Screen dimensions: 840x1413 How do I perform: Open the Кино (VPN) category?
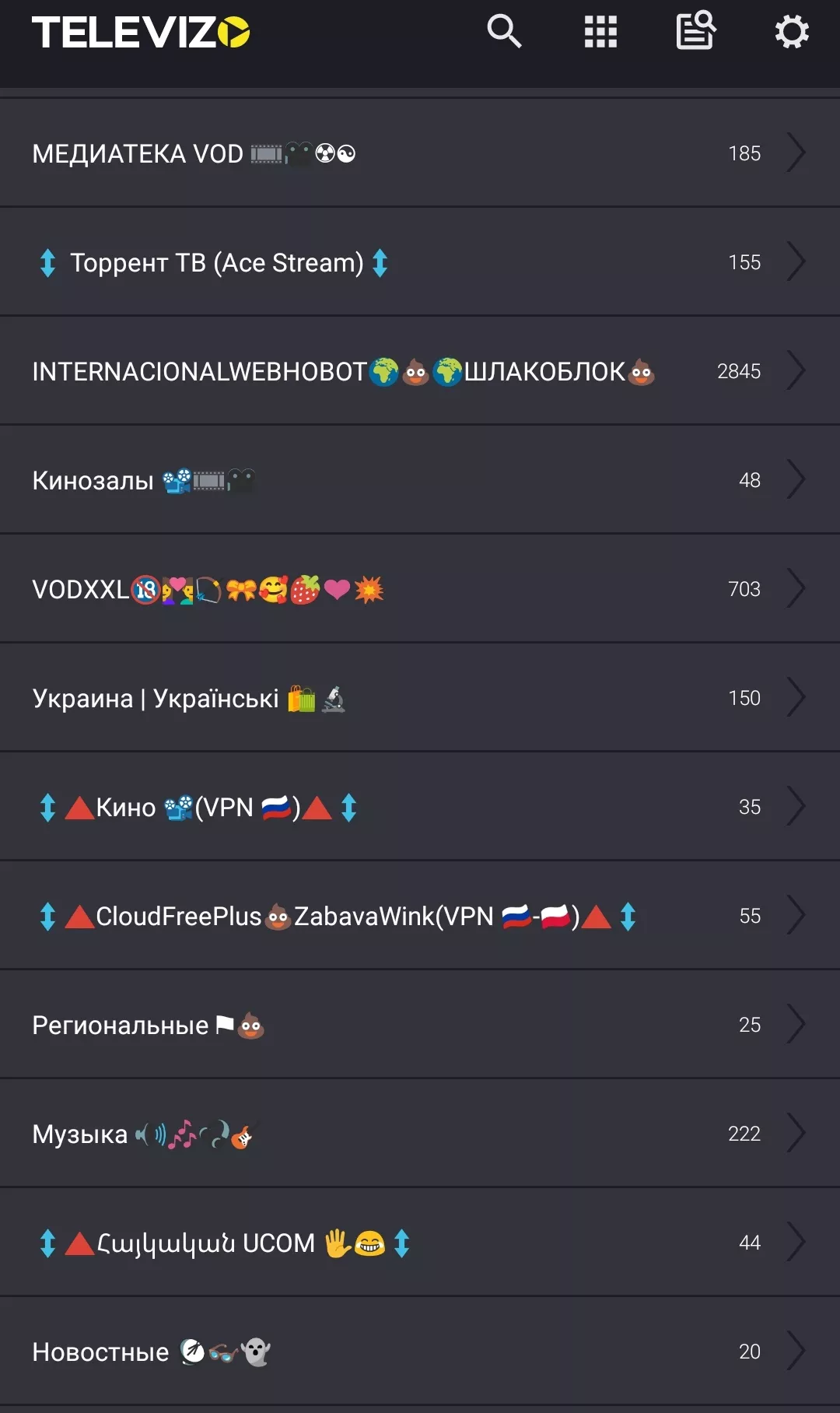420,806
